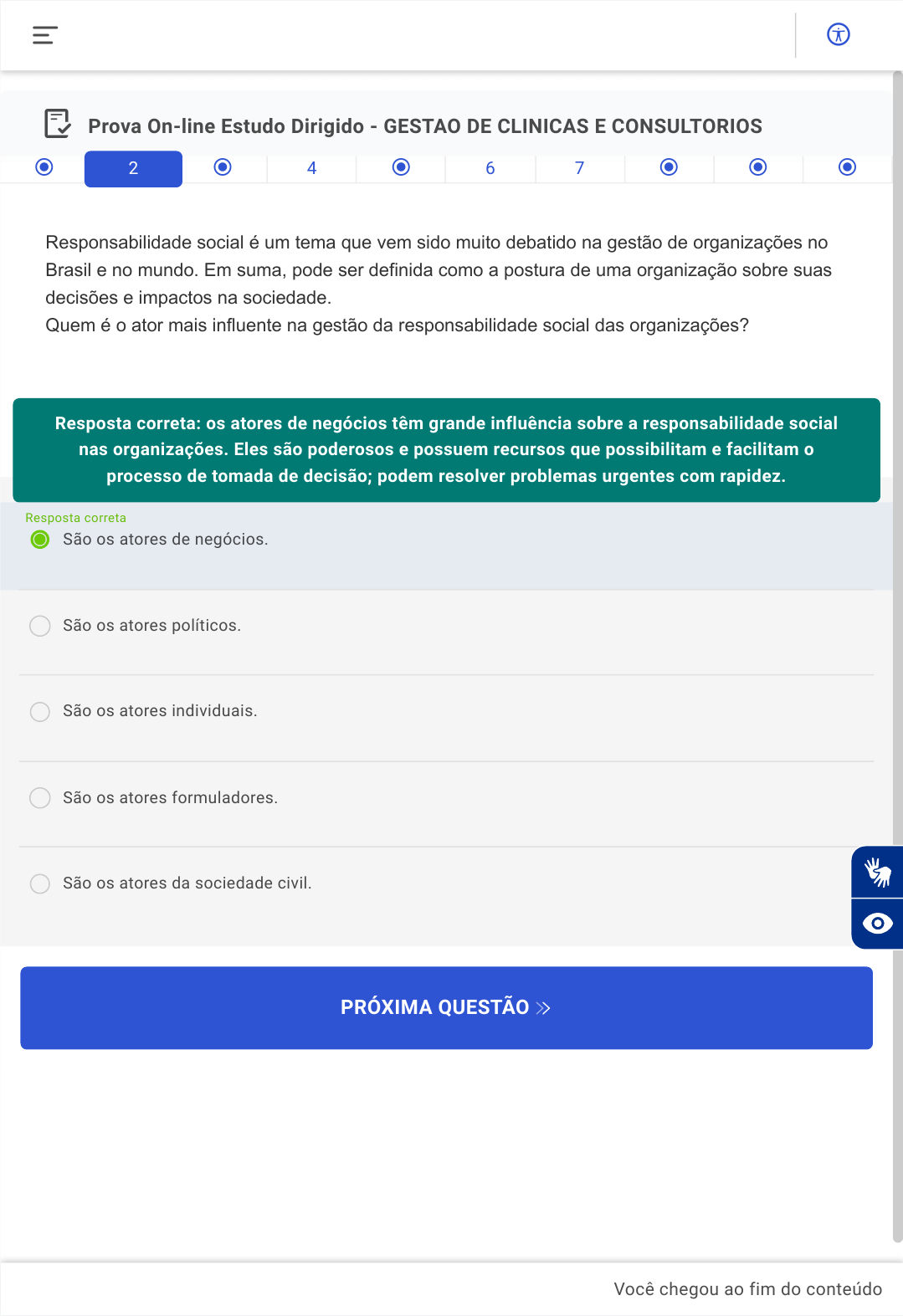Open the visual accessibility eye widget

pos(877,924)
